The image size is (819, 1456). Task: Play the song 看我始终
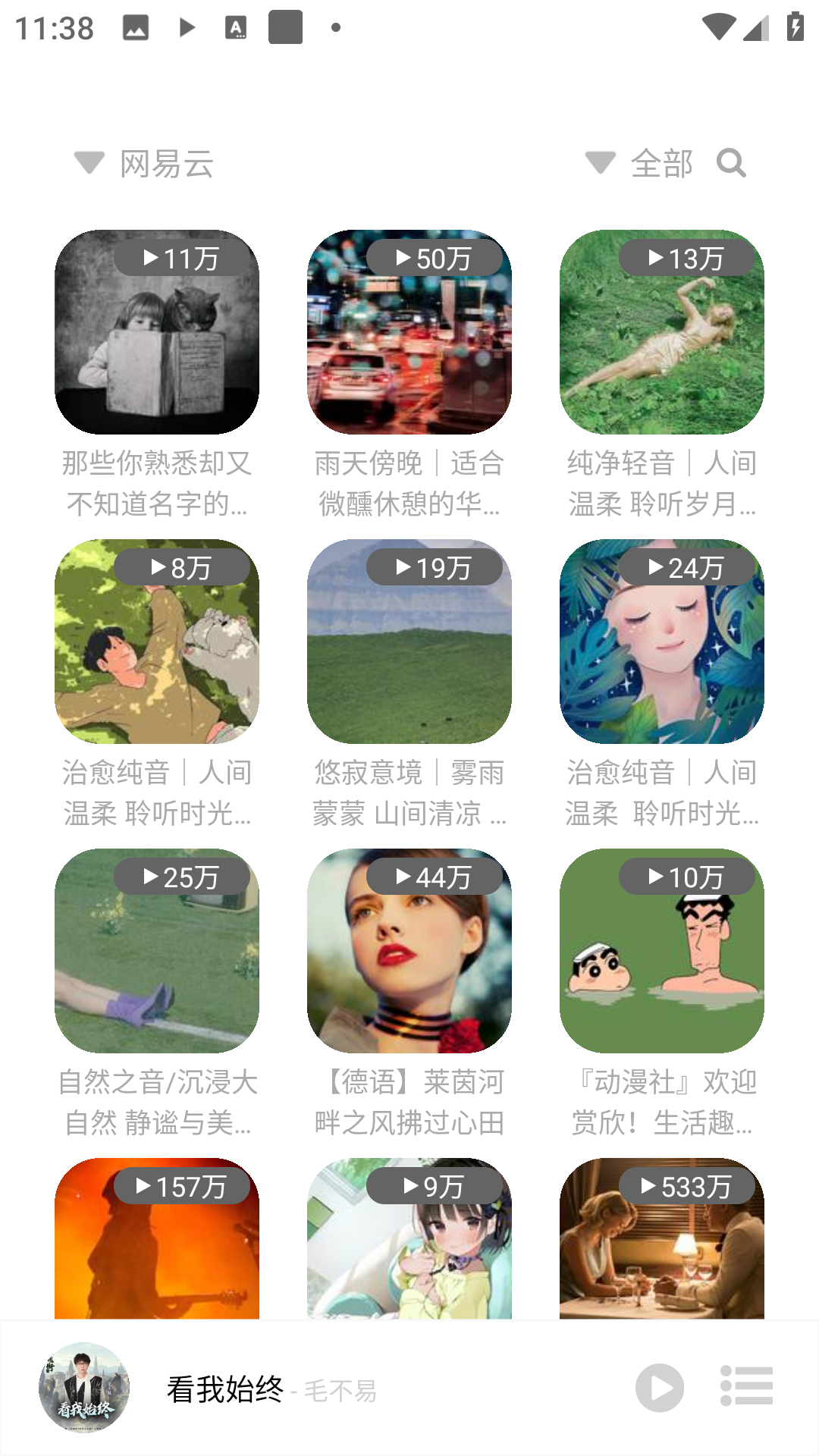tap(659, 1388)
